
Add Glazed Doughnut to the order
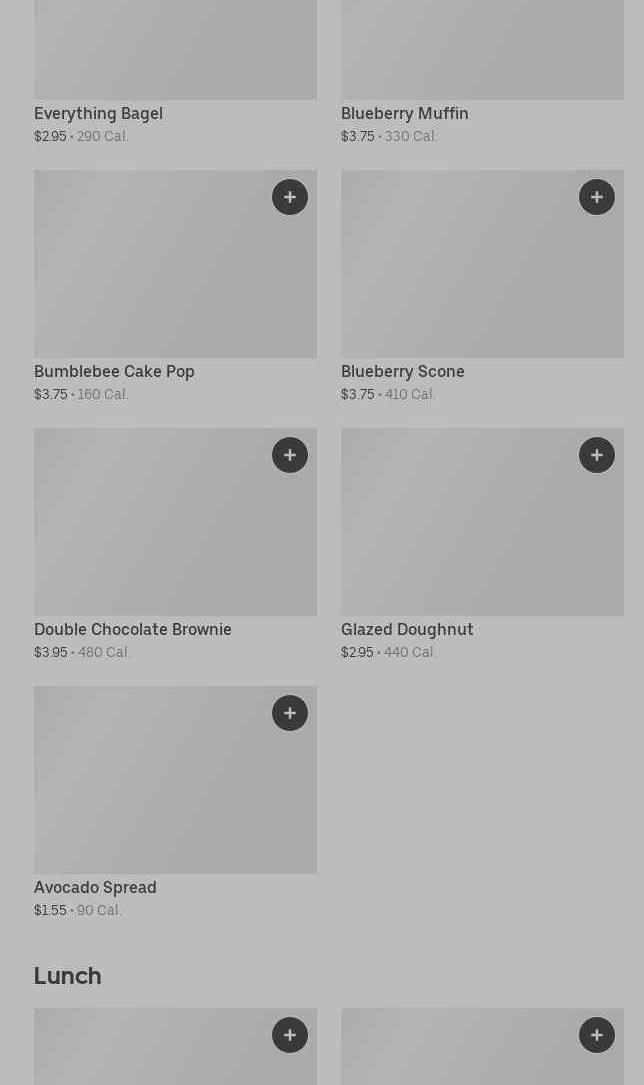click(597, 455)
